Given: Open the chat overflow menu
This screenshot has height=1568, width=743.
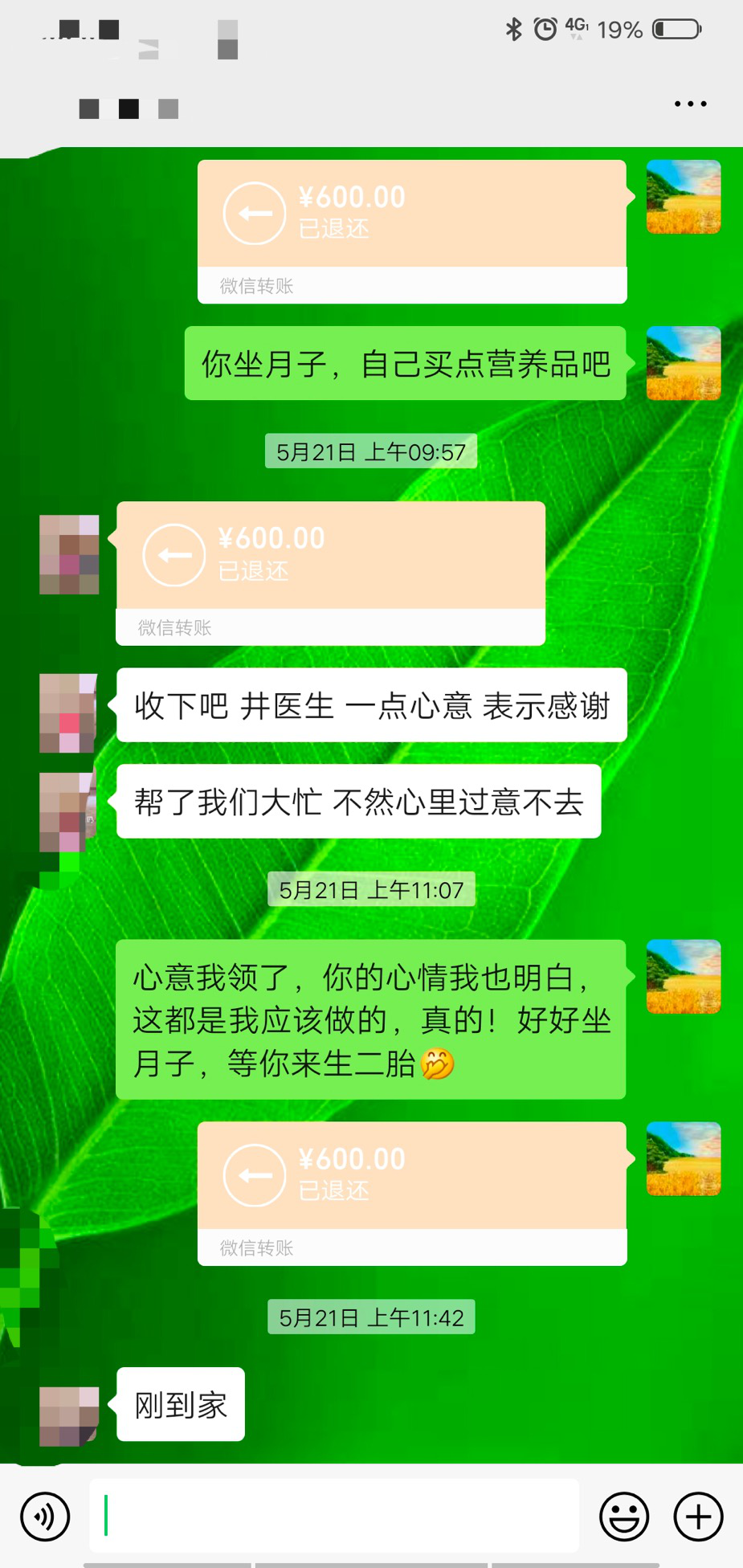Looking at the screenshot, I should click(690, 104).
